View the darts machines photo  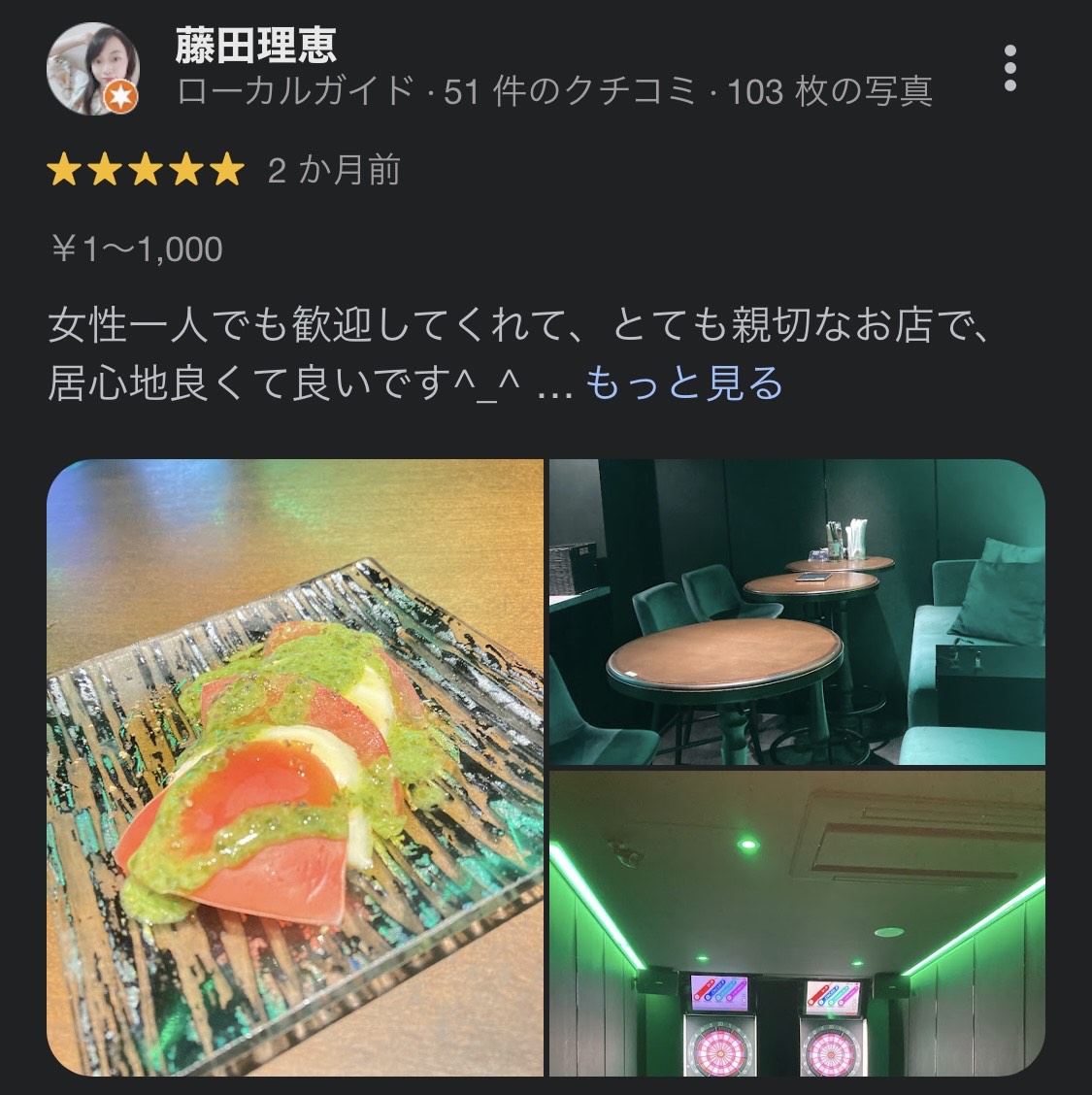(797, 923)
